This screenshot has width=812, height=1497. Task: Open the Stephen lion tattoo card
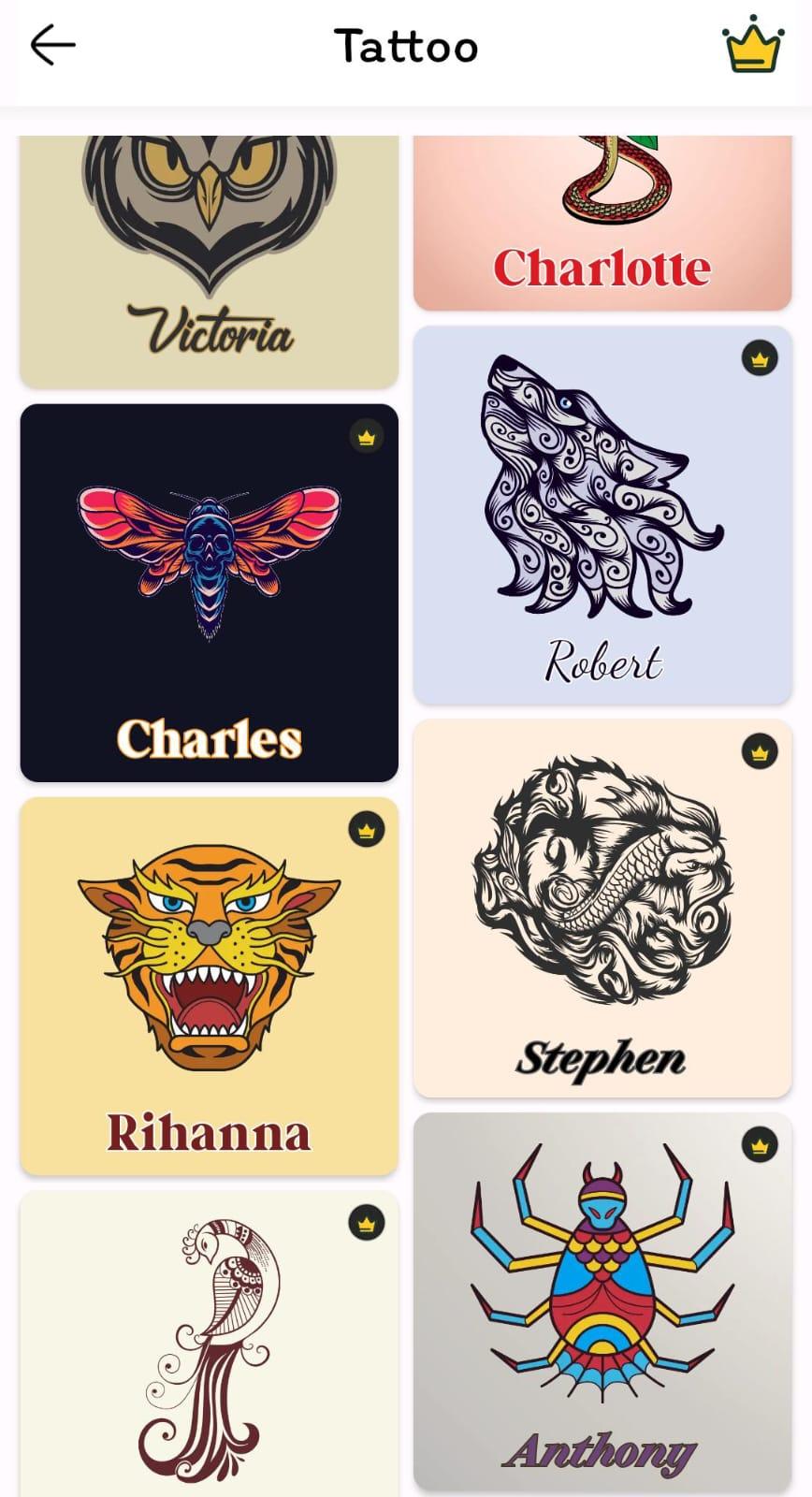pos(602,908)
